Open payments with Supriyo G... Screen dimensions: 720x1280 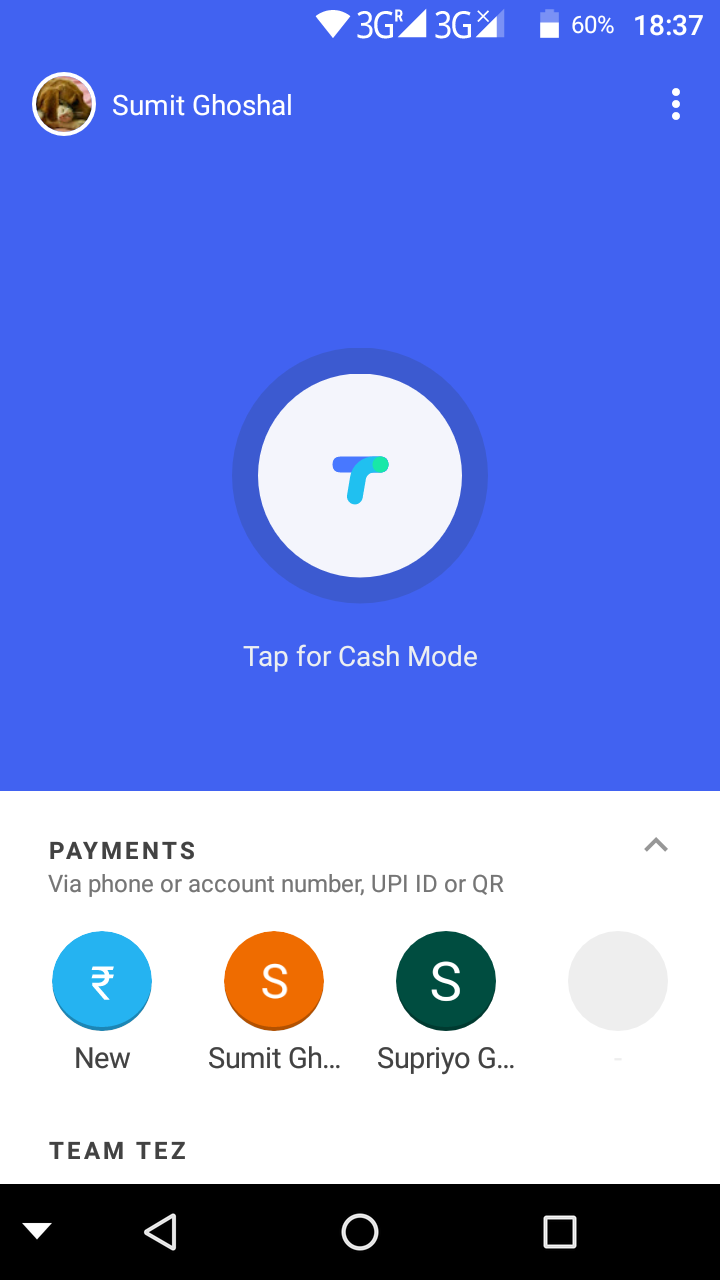tap(446, 981)
